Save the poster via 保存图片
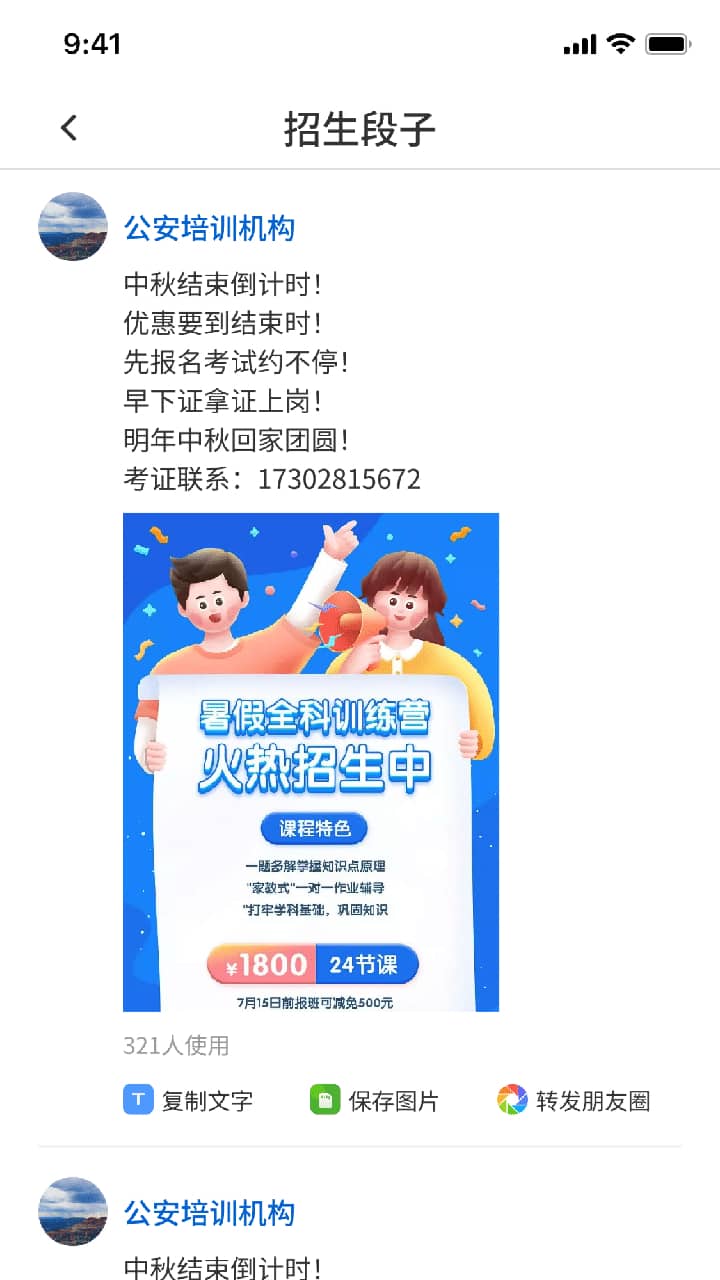The height and width of the screenshot is (1280, 720). pyautogui.click(x=374, y=1101)
